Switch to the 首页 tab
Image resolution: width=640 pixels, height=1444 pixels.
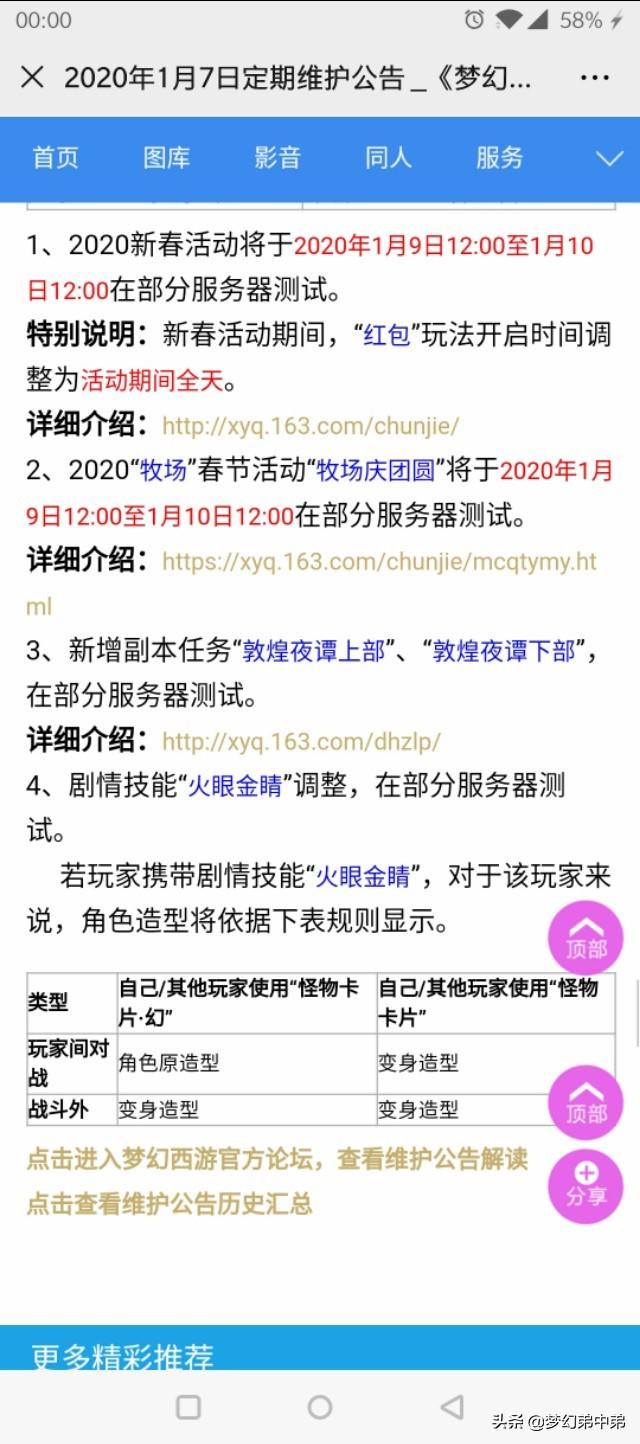(55, 158)
